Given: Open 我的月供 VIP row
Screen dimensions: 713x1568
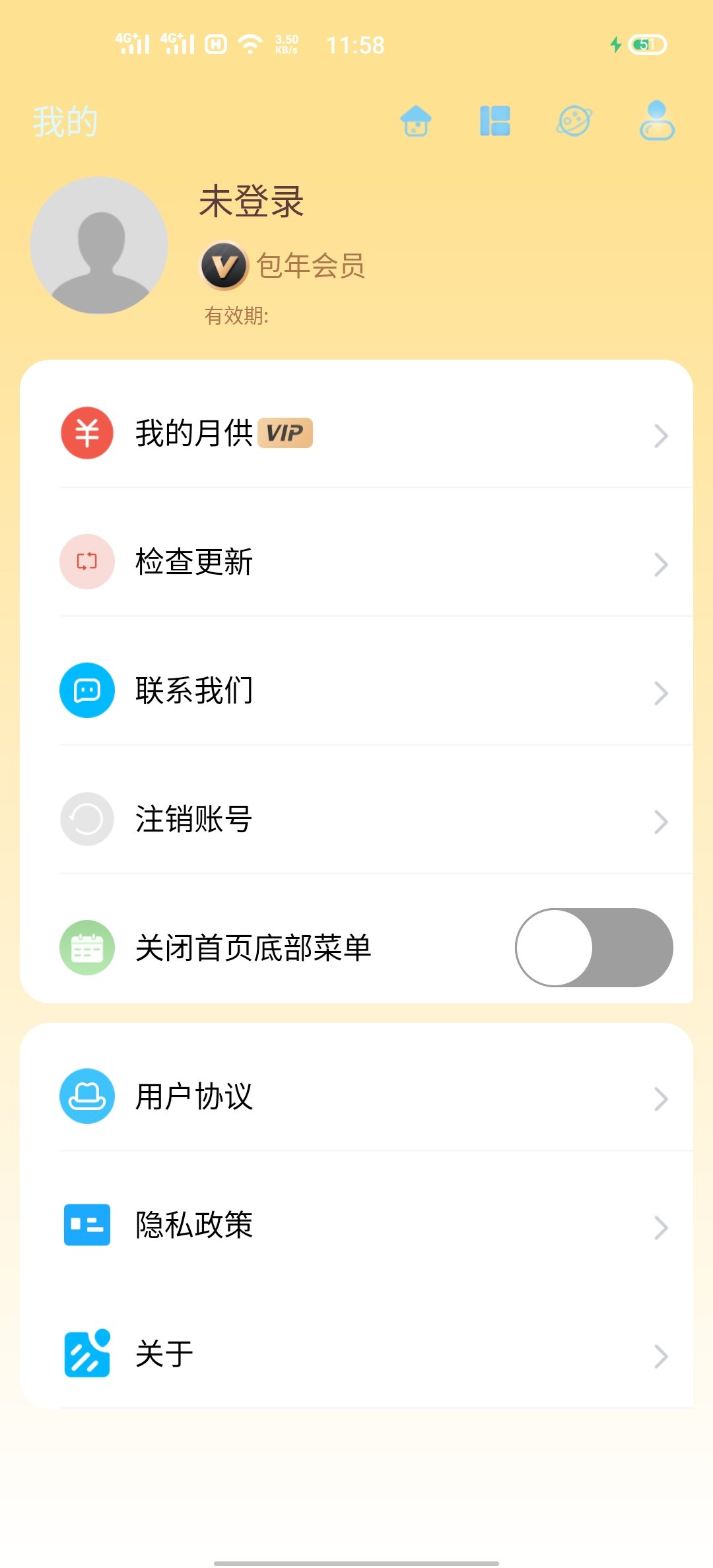Looking at the screenshot, I should point(356,434).
